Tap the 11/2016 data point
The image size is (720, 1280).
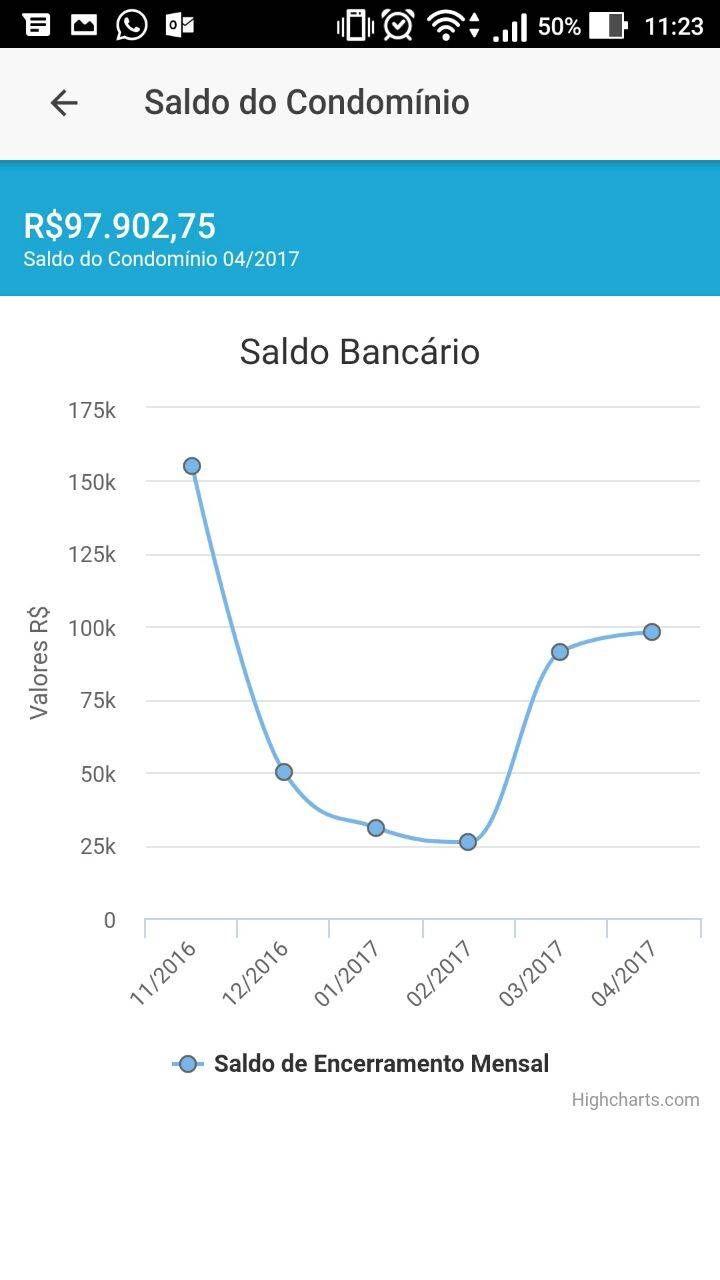click(x=192, y=466)
